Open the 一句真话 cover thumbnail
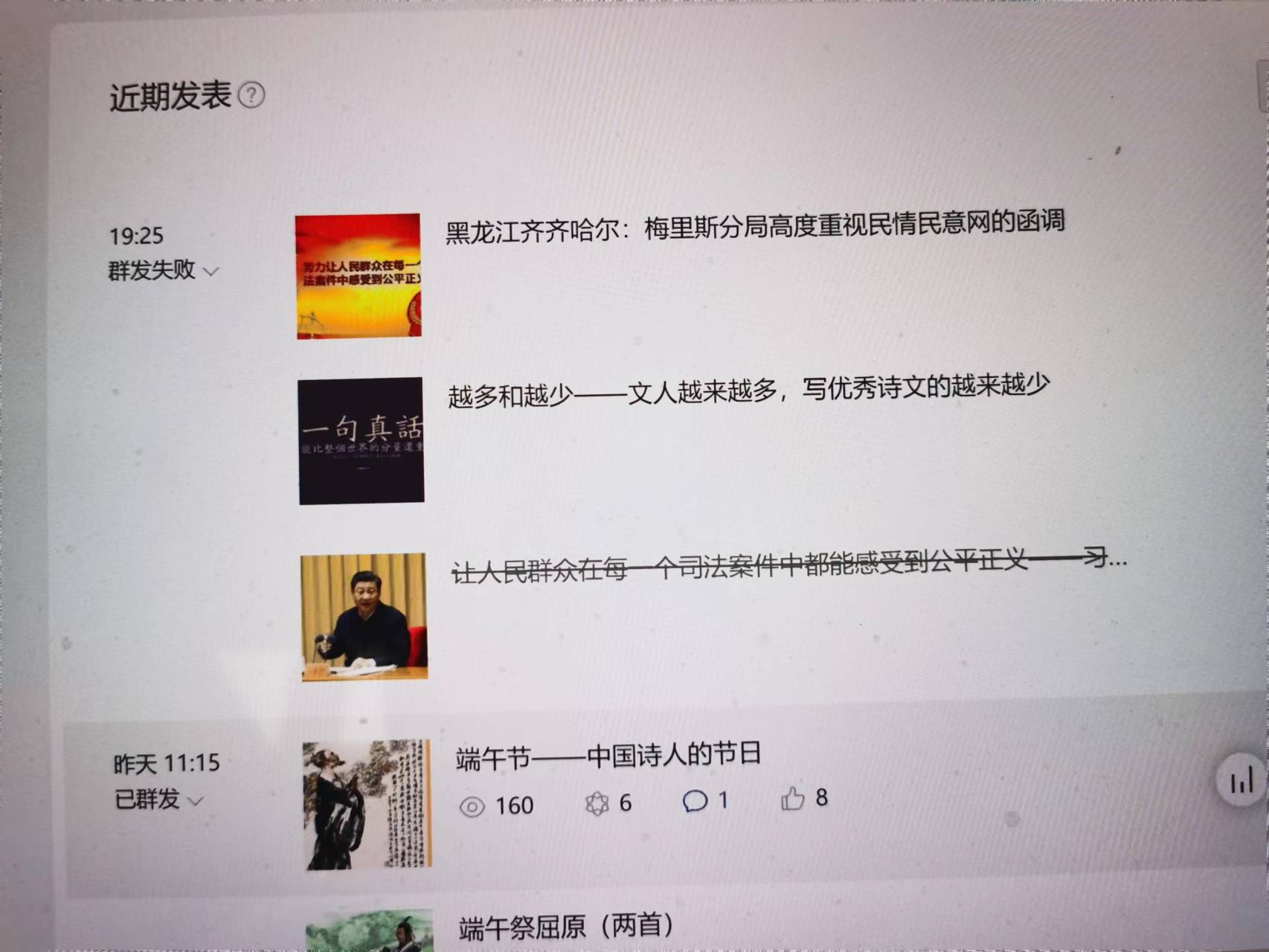This screenshot has height=952, width=1269. click(361, 440)
